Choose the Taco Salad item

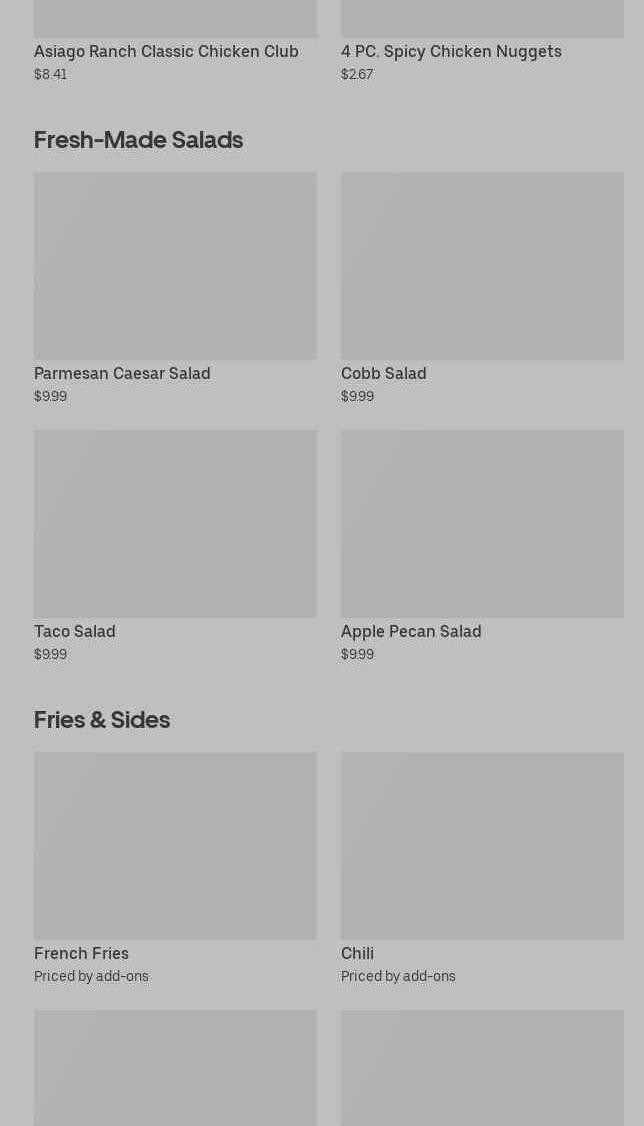[175, 524]
